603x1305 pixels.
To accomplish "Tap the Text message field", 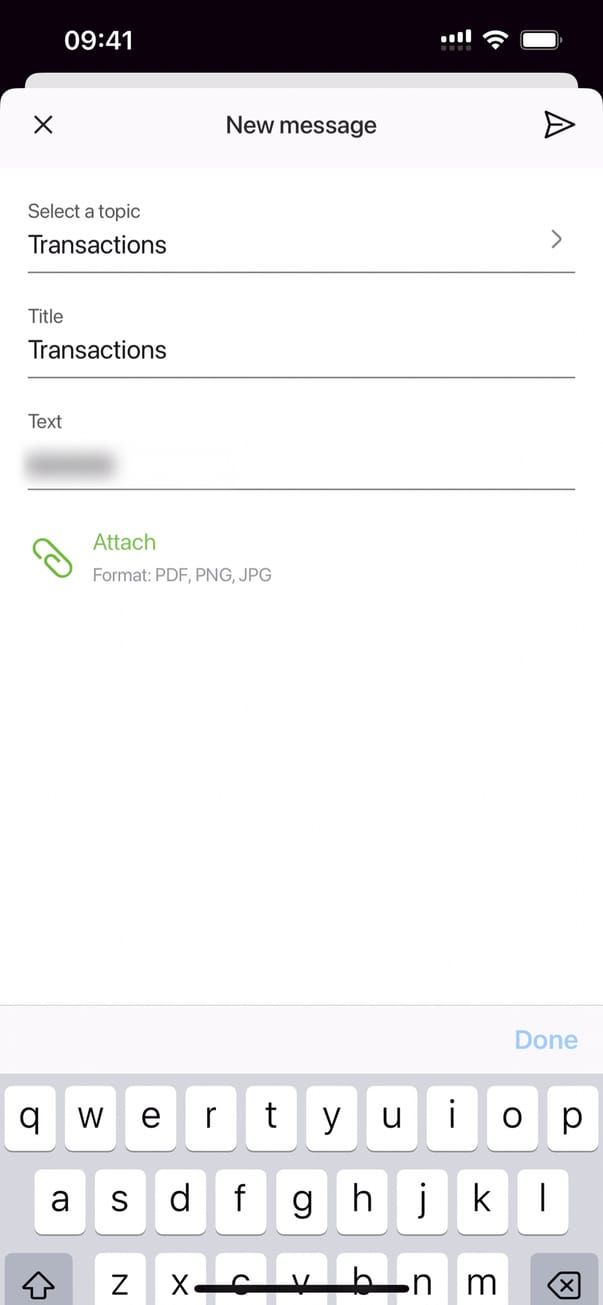I will 300,464.
